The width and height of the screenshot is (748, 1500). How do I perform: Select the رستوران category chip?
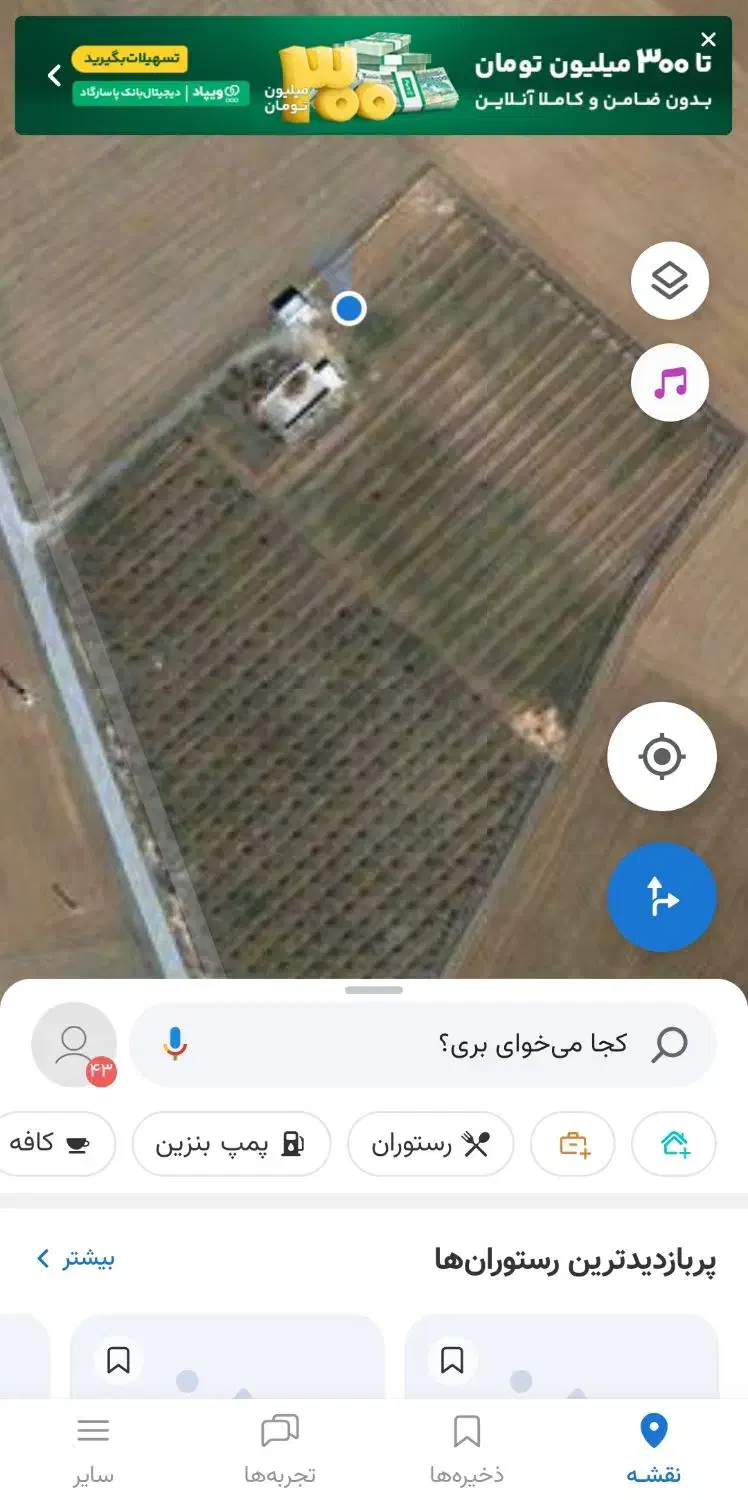click(430, 1144)
